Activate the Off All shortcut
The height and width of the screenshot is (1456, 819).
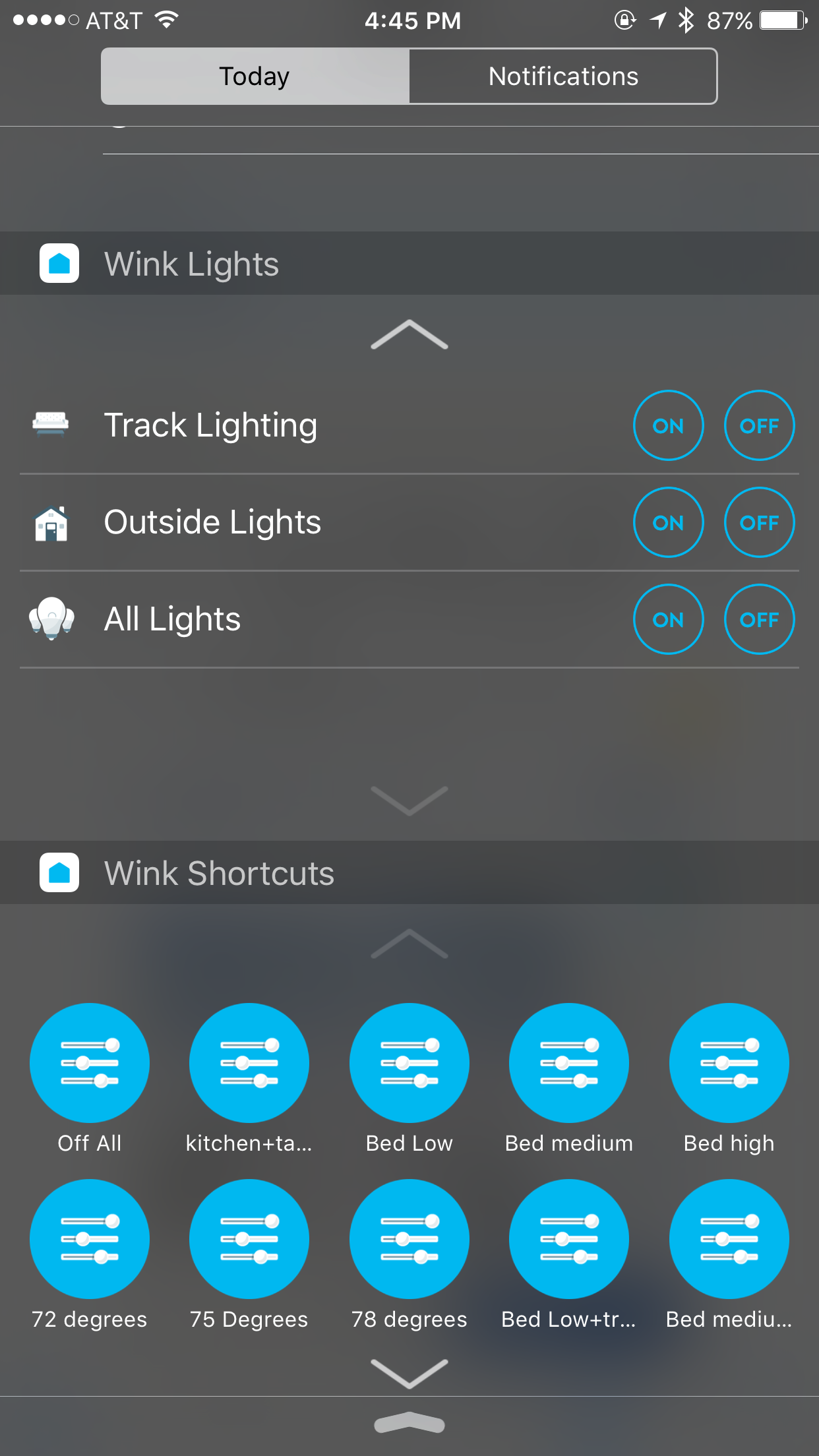(90, 1062)
